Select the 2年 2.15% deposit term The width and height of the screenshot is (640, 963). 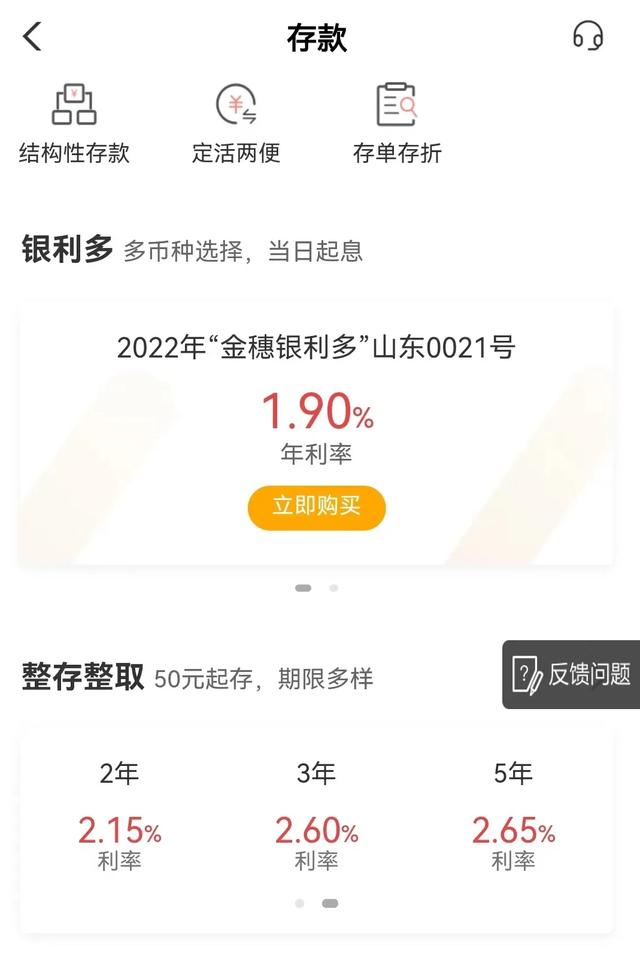120,816
